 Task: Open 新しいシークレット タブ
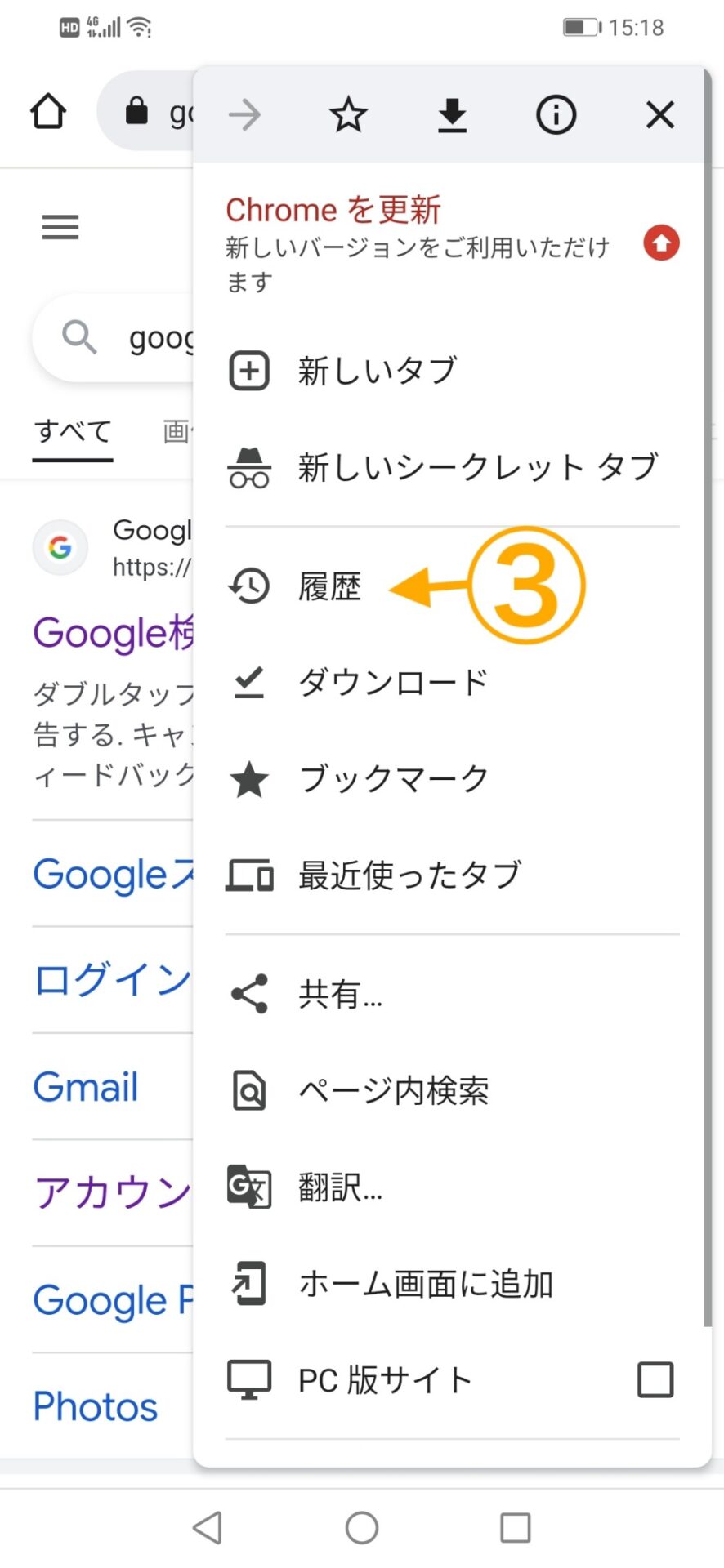tap(452, 467)
